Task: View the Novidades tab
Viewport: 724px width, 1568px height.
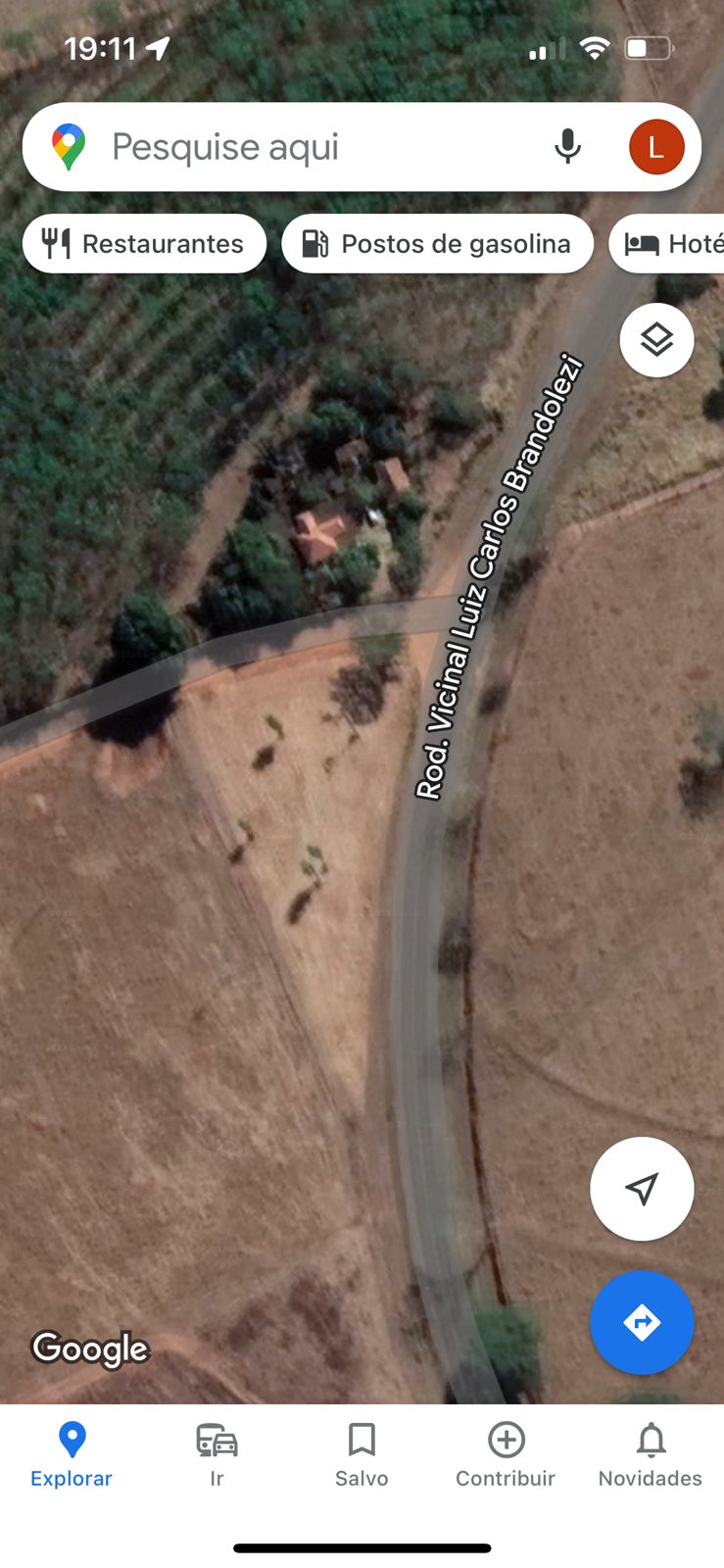Action: (x=651, y=1455)
